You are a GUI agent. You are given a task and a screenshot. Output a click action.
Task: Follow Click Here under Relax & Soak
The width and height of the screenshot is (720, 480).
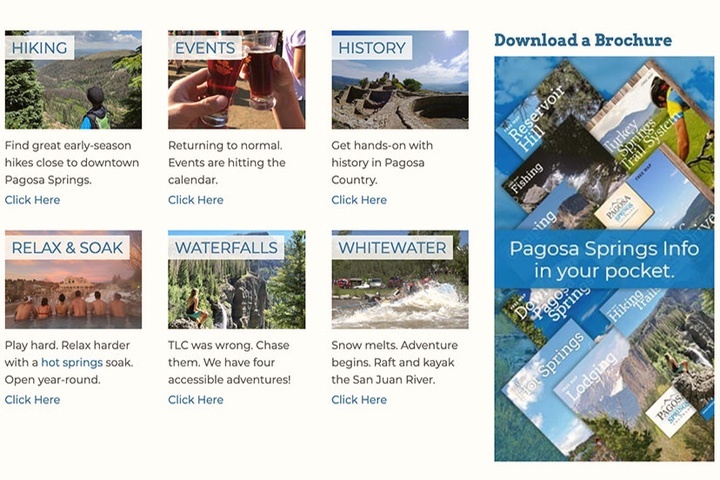click(x=32, y=400)
